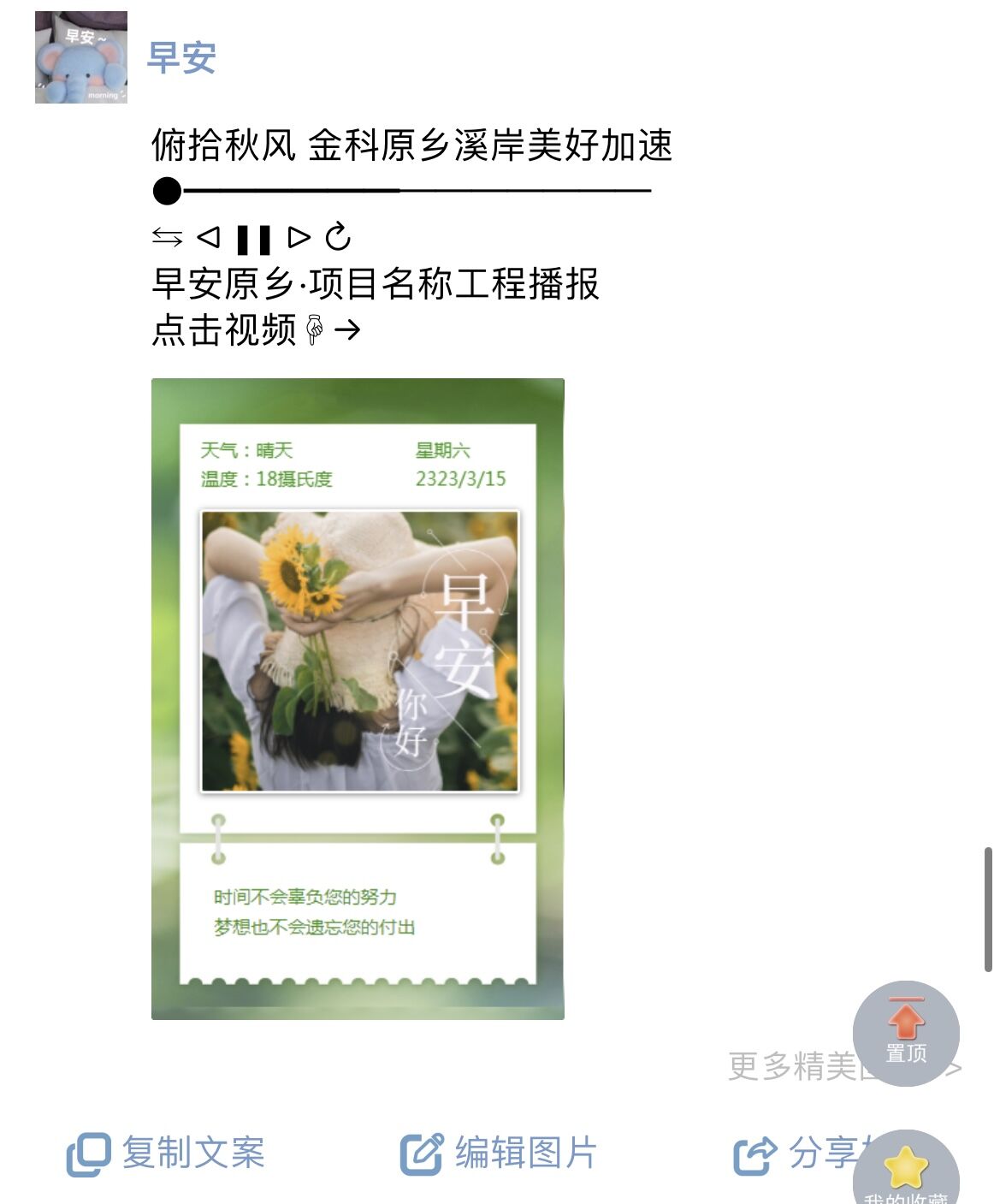Tap the 置顶 back-to-top button
Image resolution: width=1000 pixels, height=1204 pixels.
click(906, 1033)
